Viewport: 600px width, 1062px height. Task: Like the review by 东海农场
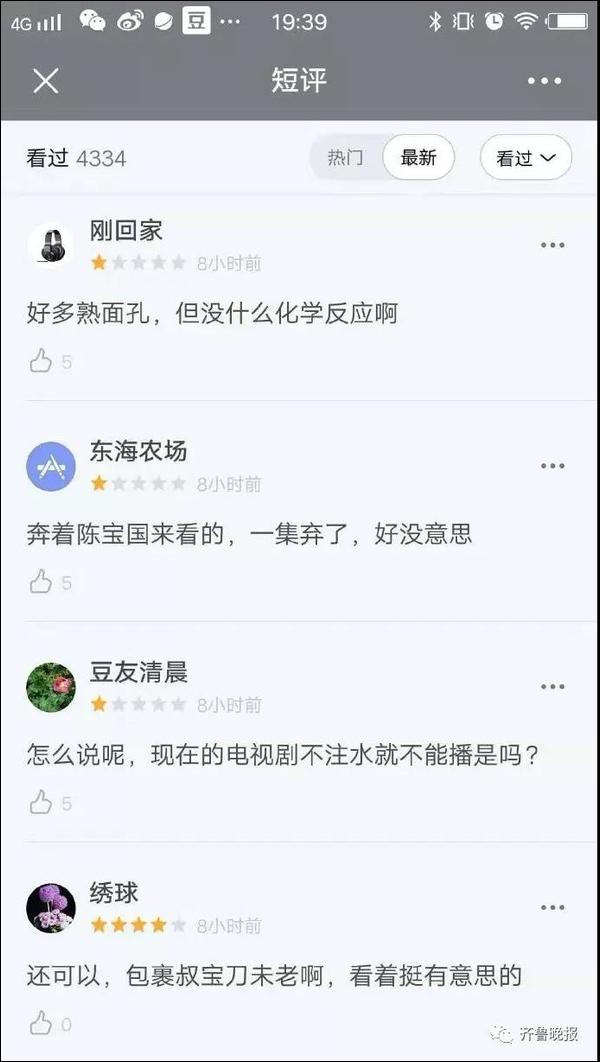(x=41, y=581)
